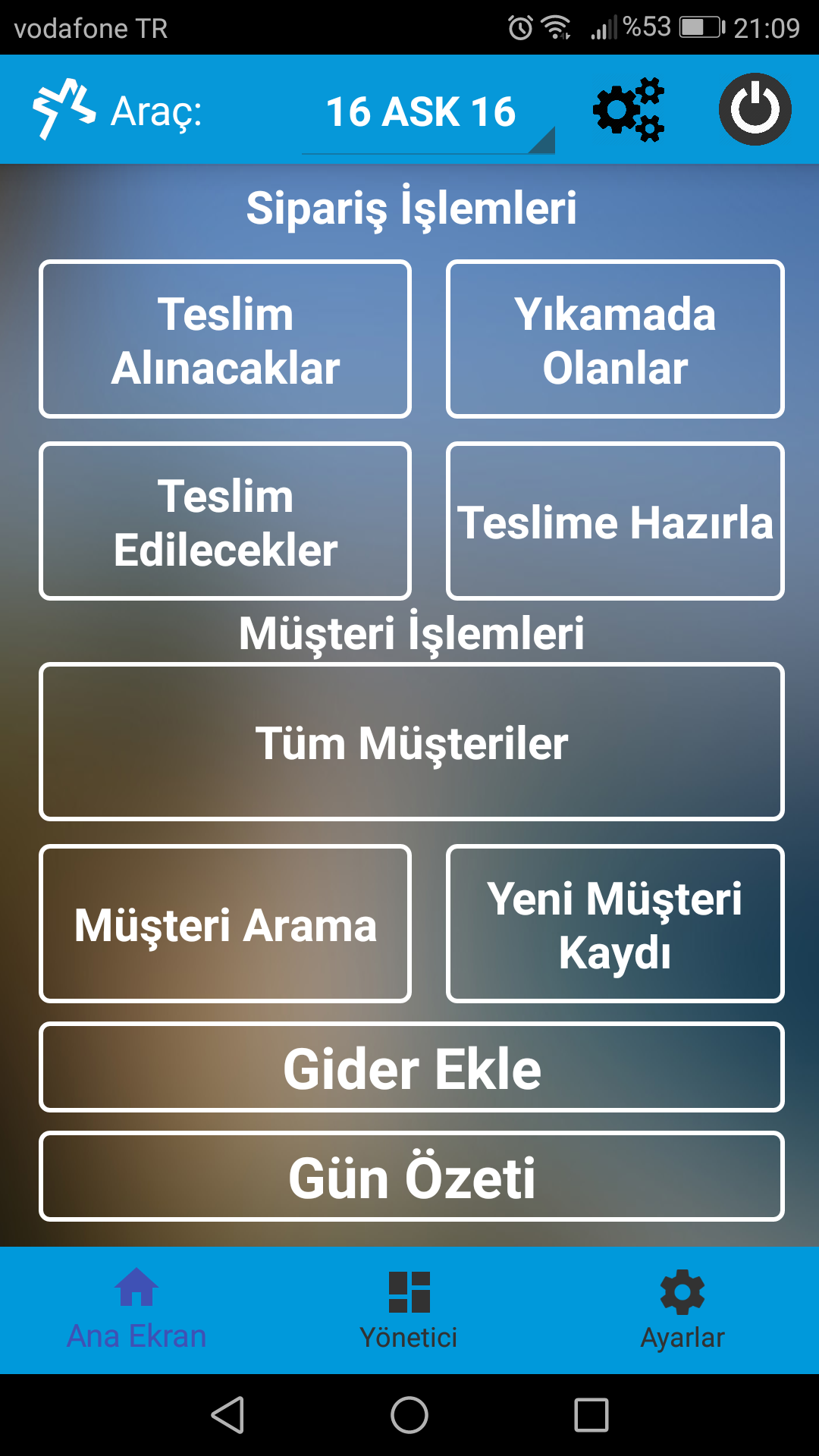
Task: Tap the system back button
Action: pos(227,1415)
